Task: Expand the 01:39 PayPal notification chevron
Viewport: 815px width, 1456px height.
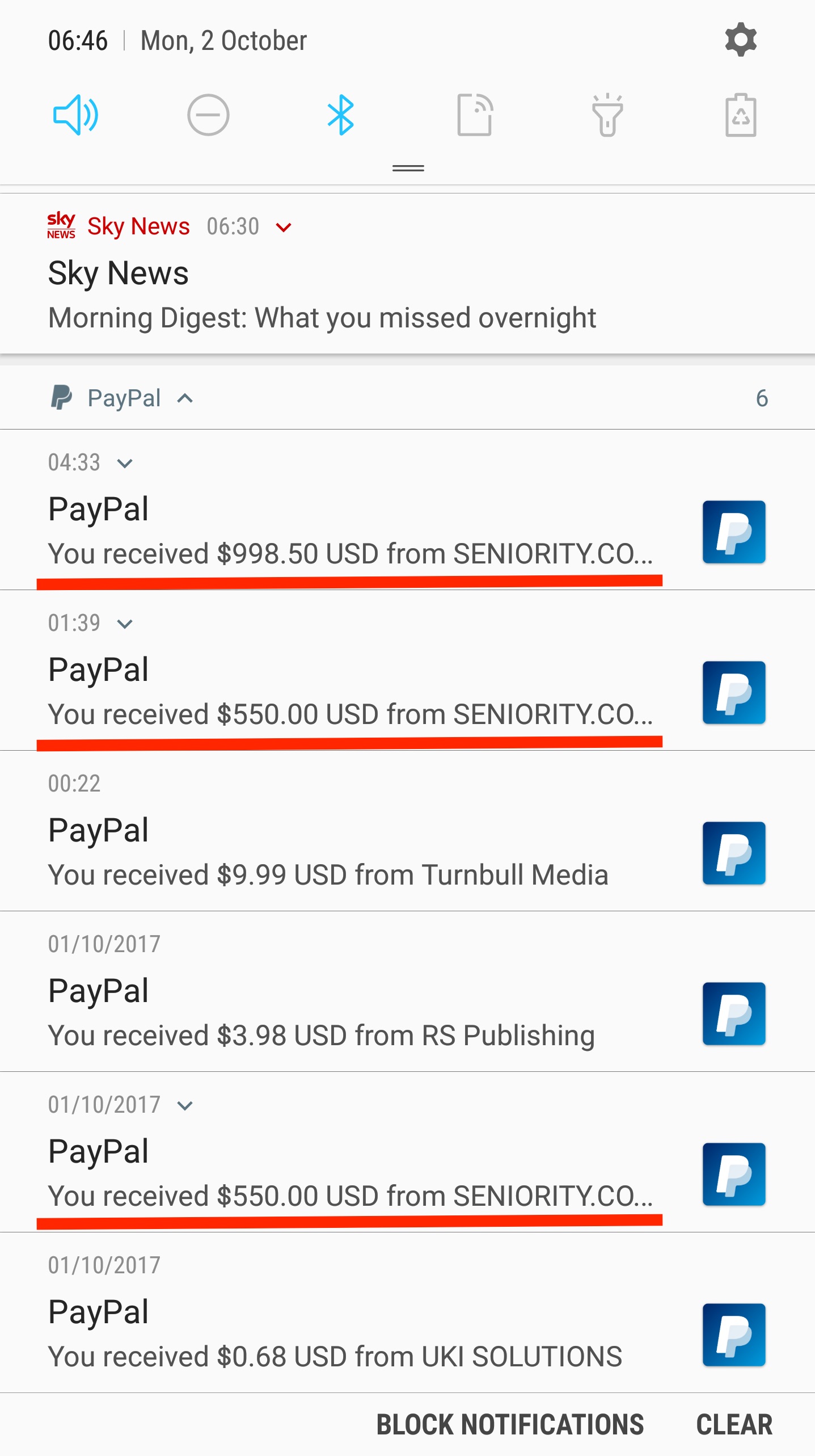Action: pyautogui.click(x=125, y=624)
